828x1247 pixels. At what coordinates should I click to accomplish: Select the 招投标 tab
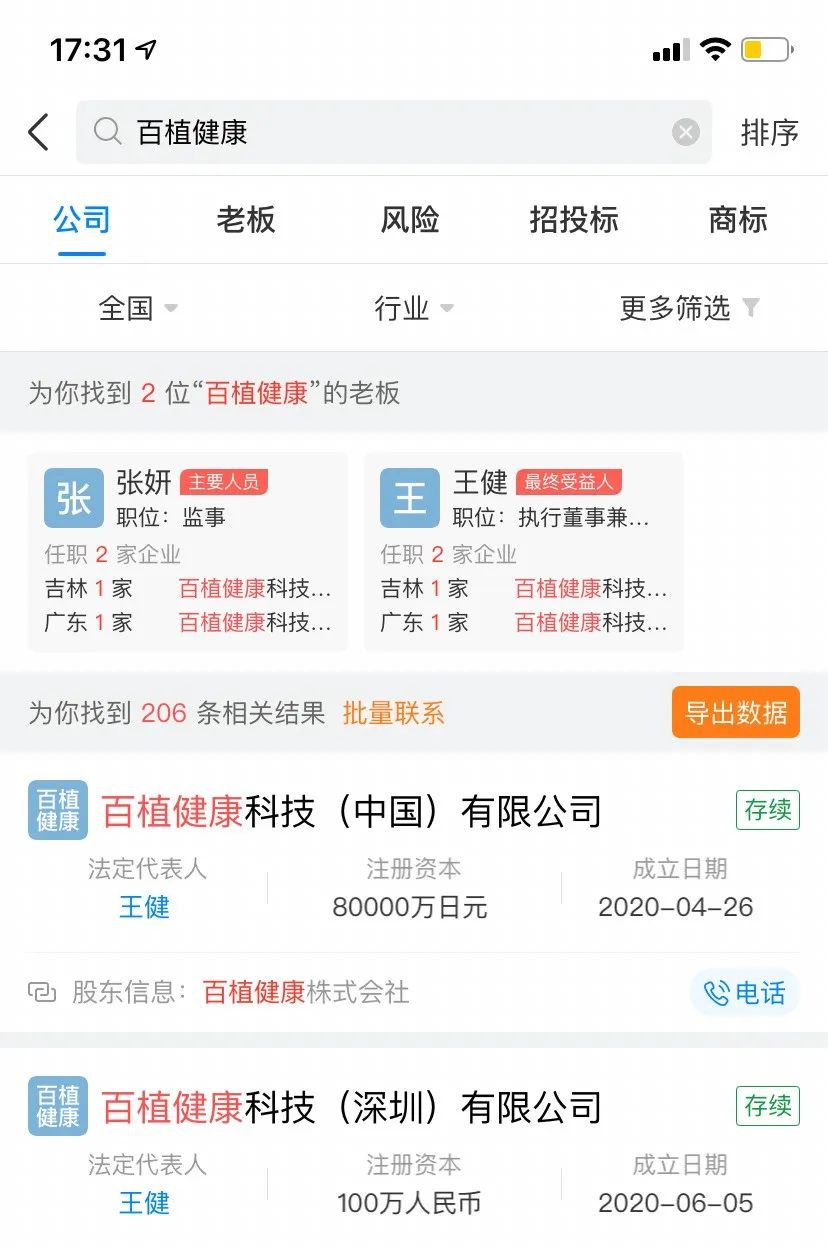point(574,220)
